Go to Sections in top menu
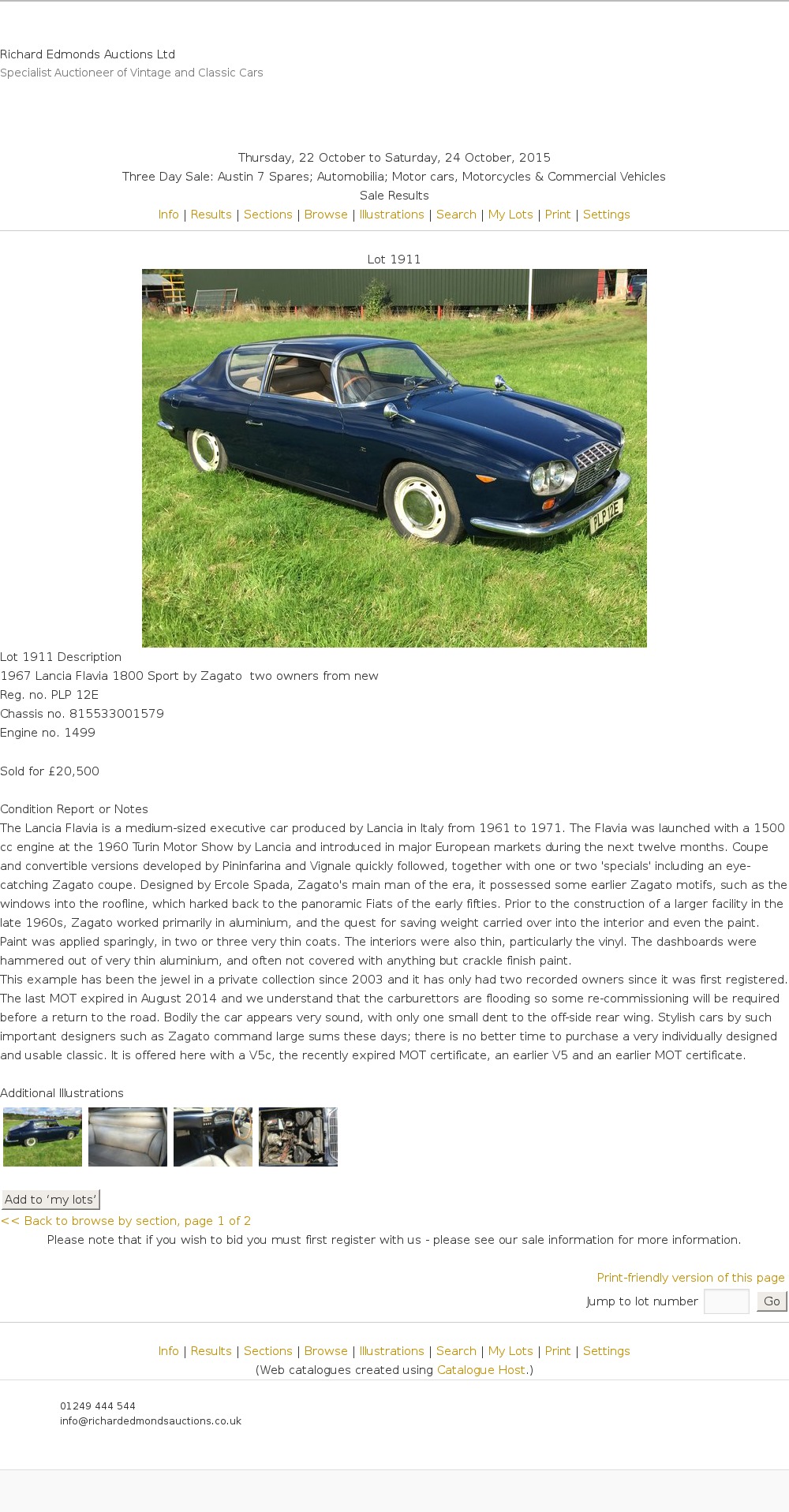This screenshot has height=1512, width=789. tap(267, 215)
